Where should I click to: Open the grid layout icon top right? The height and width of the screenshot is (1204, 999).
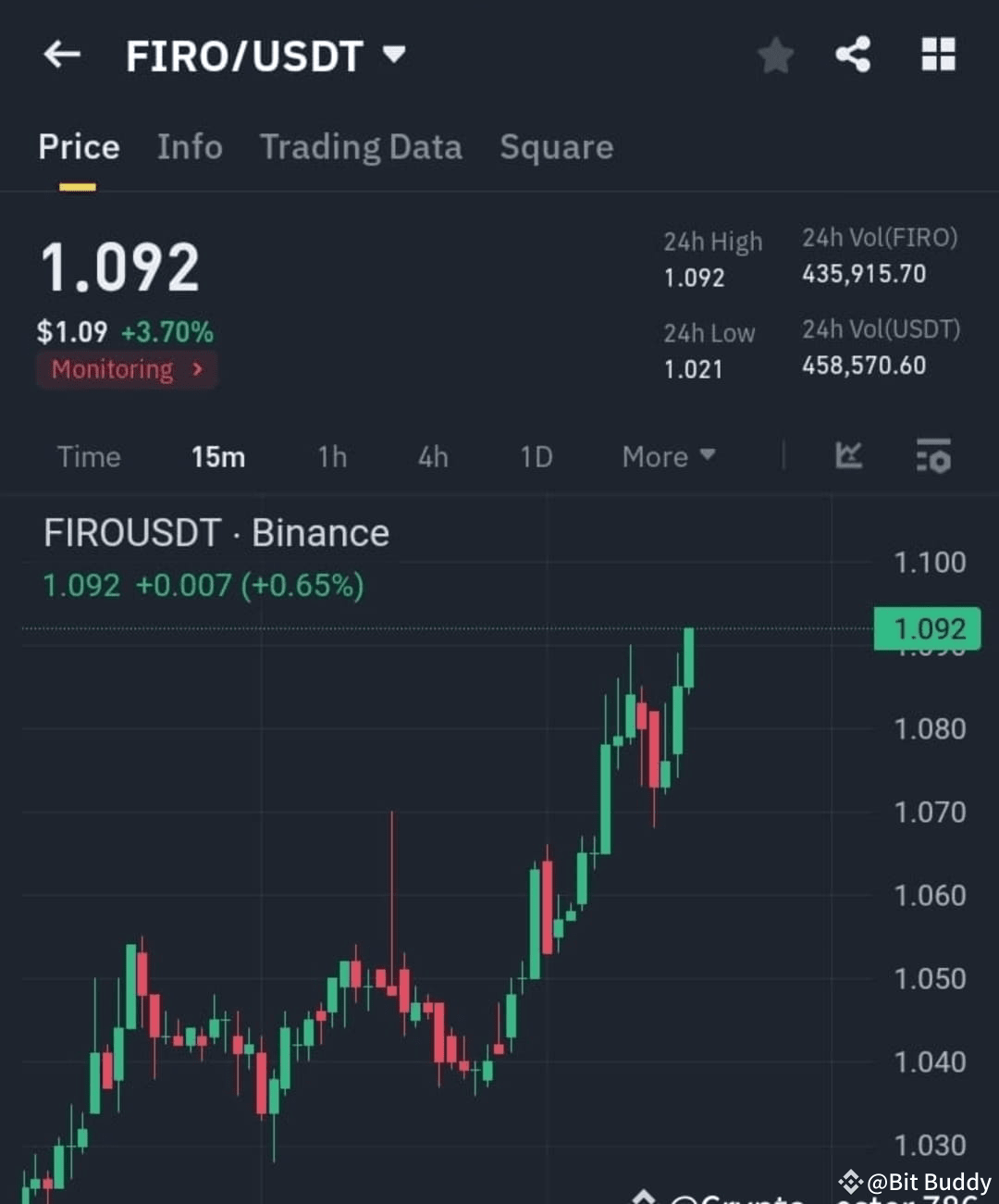[938, 55]
